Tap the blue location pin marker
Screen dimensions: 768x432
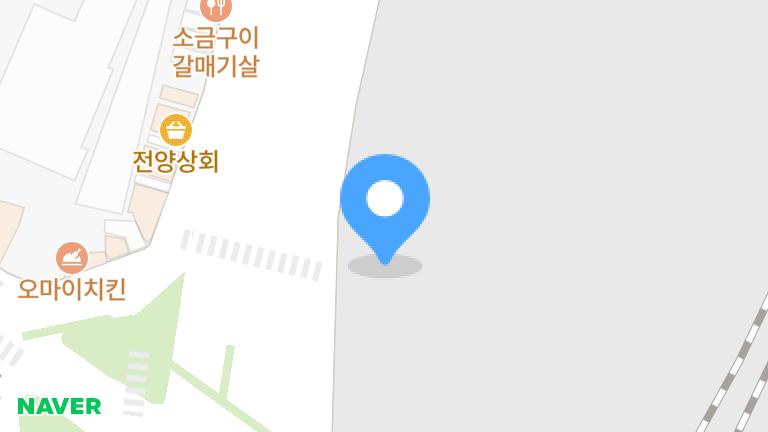(385, 199)
